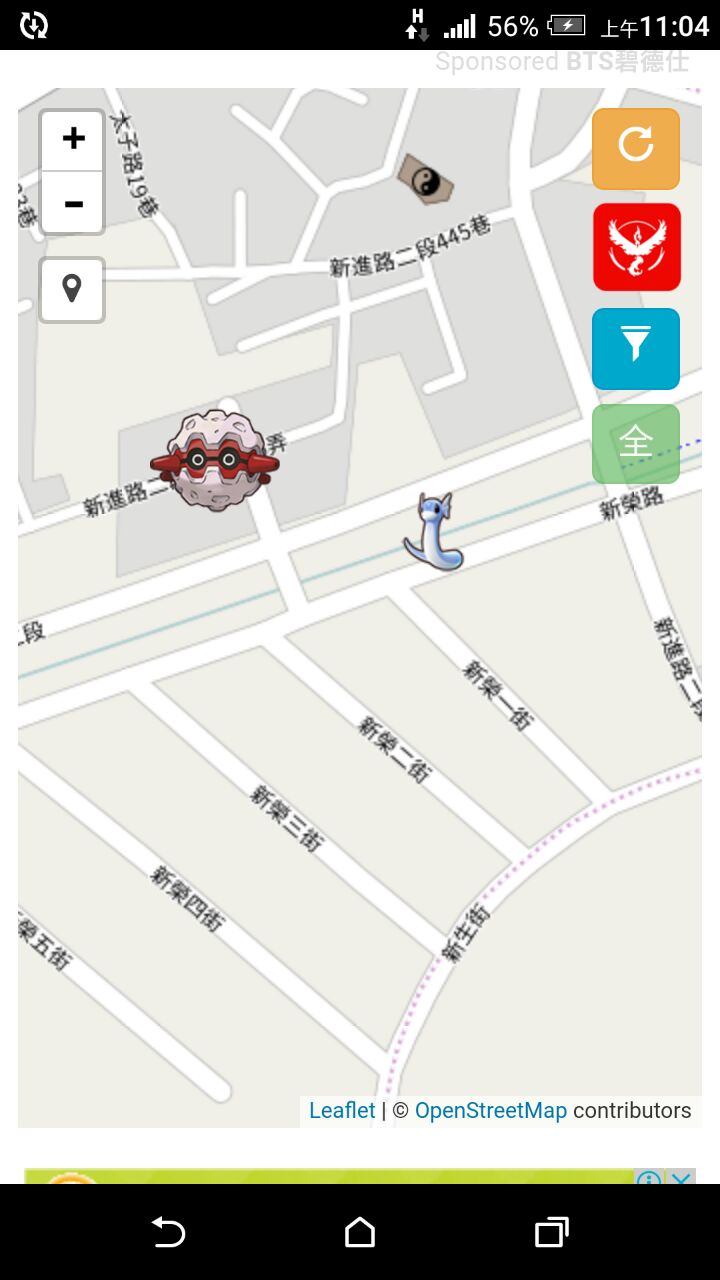Open the OpenStreetMap link

coord(490,1111)
